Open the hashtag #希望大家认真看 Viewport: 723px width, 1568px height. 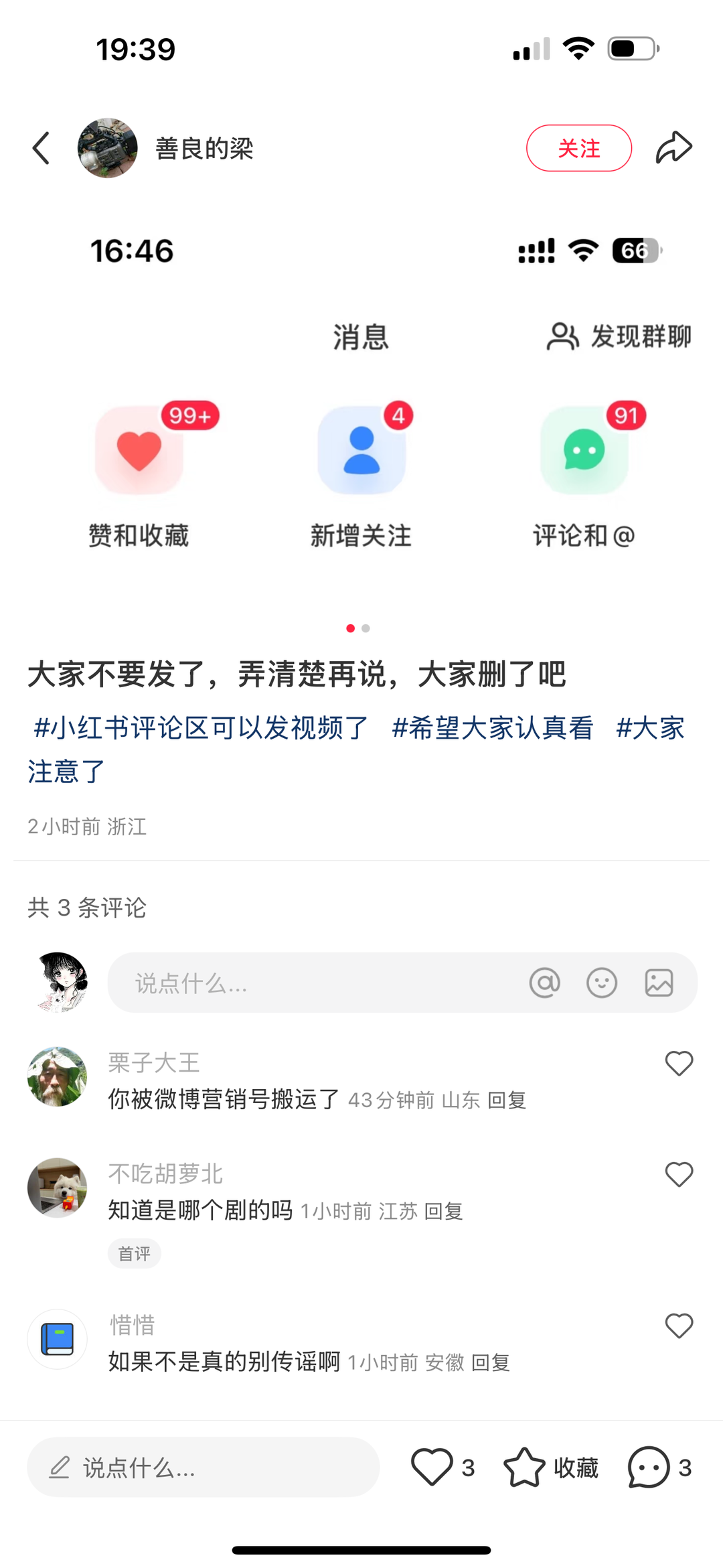493,728
